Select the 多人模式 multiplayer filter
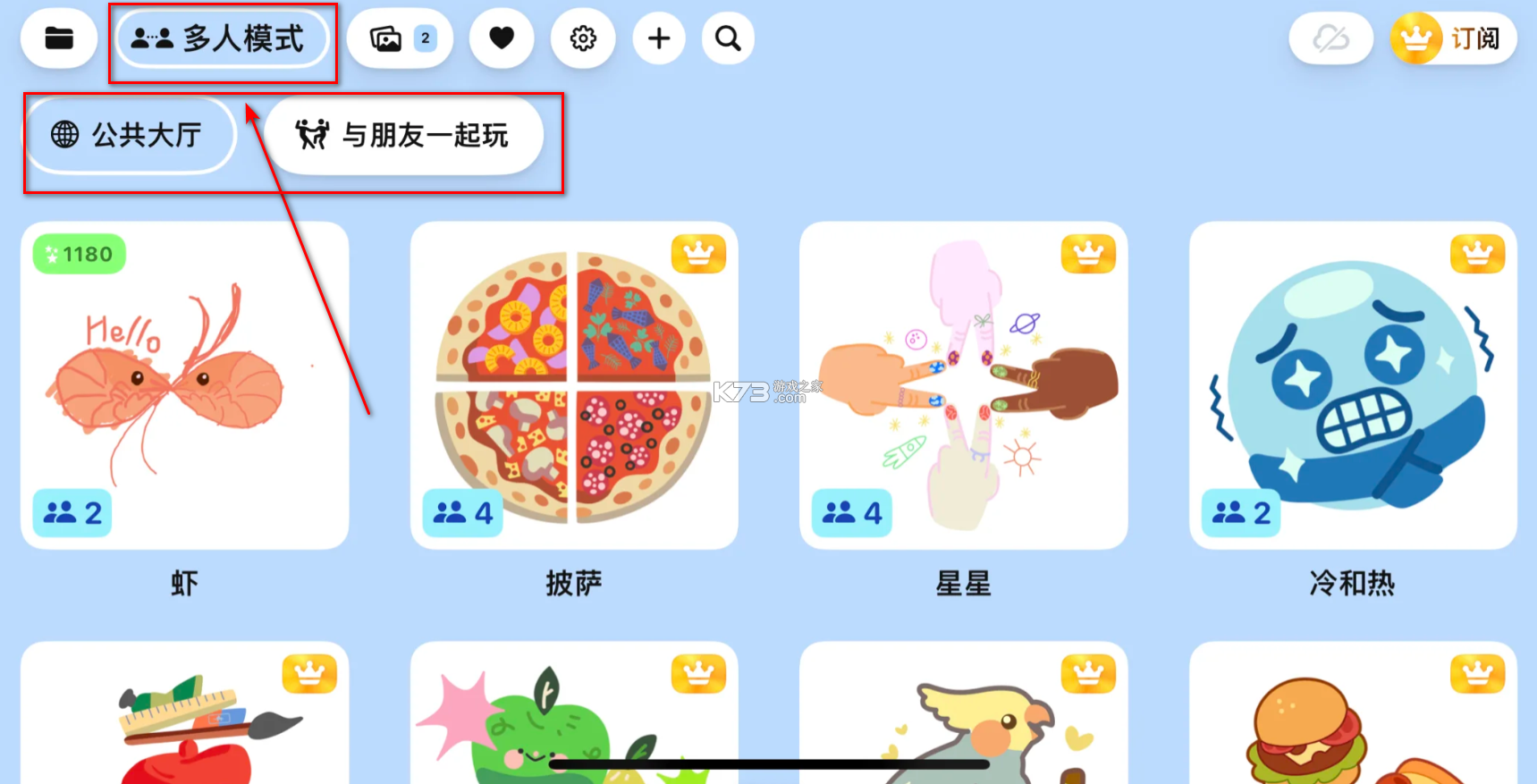The height and width of the screenshot is (784, 1537). tap(221, 38)
